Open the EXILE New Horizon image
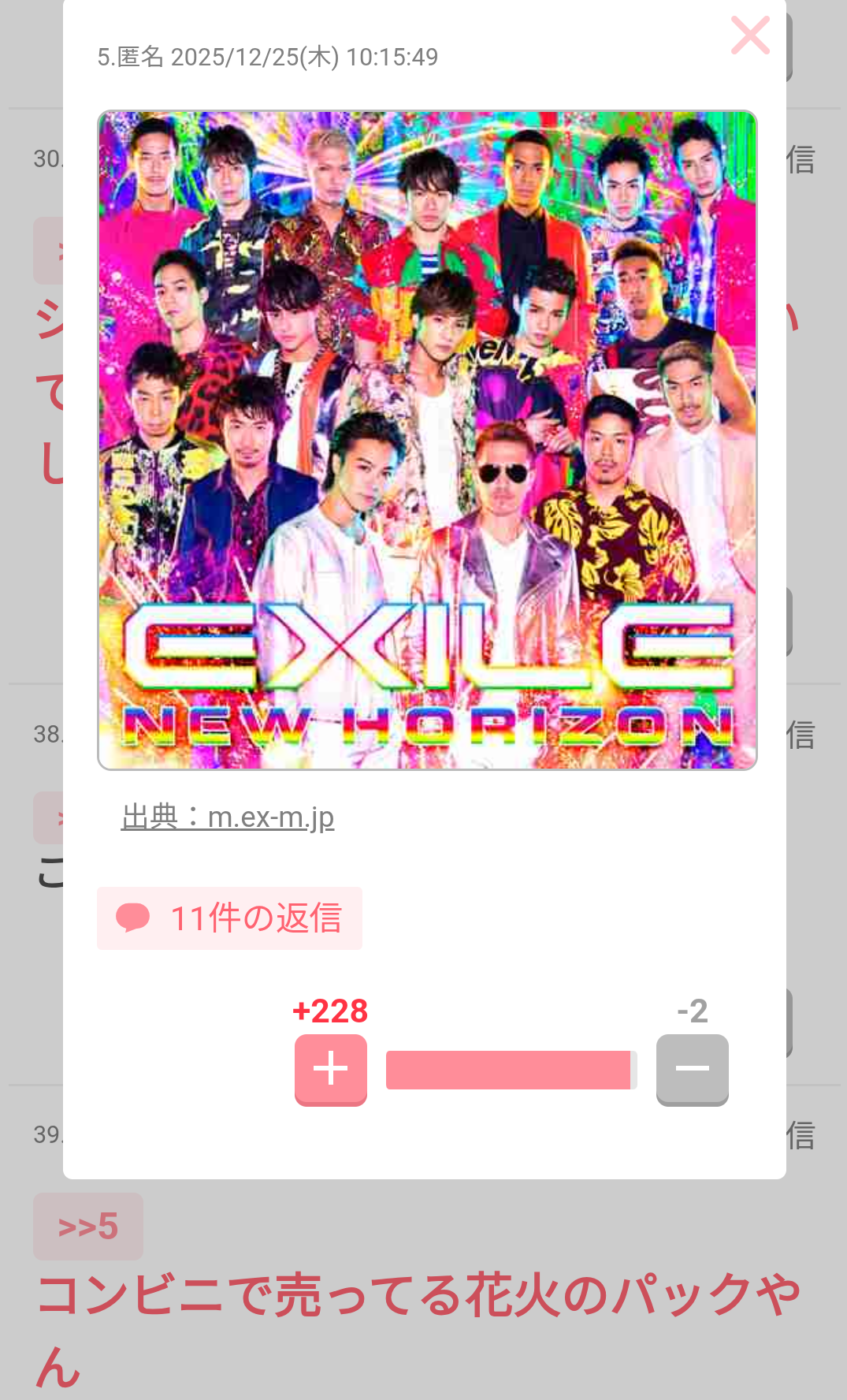 point(427,440)
